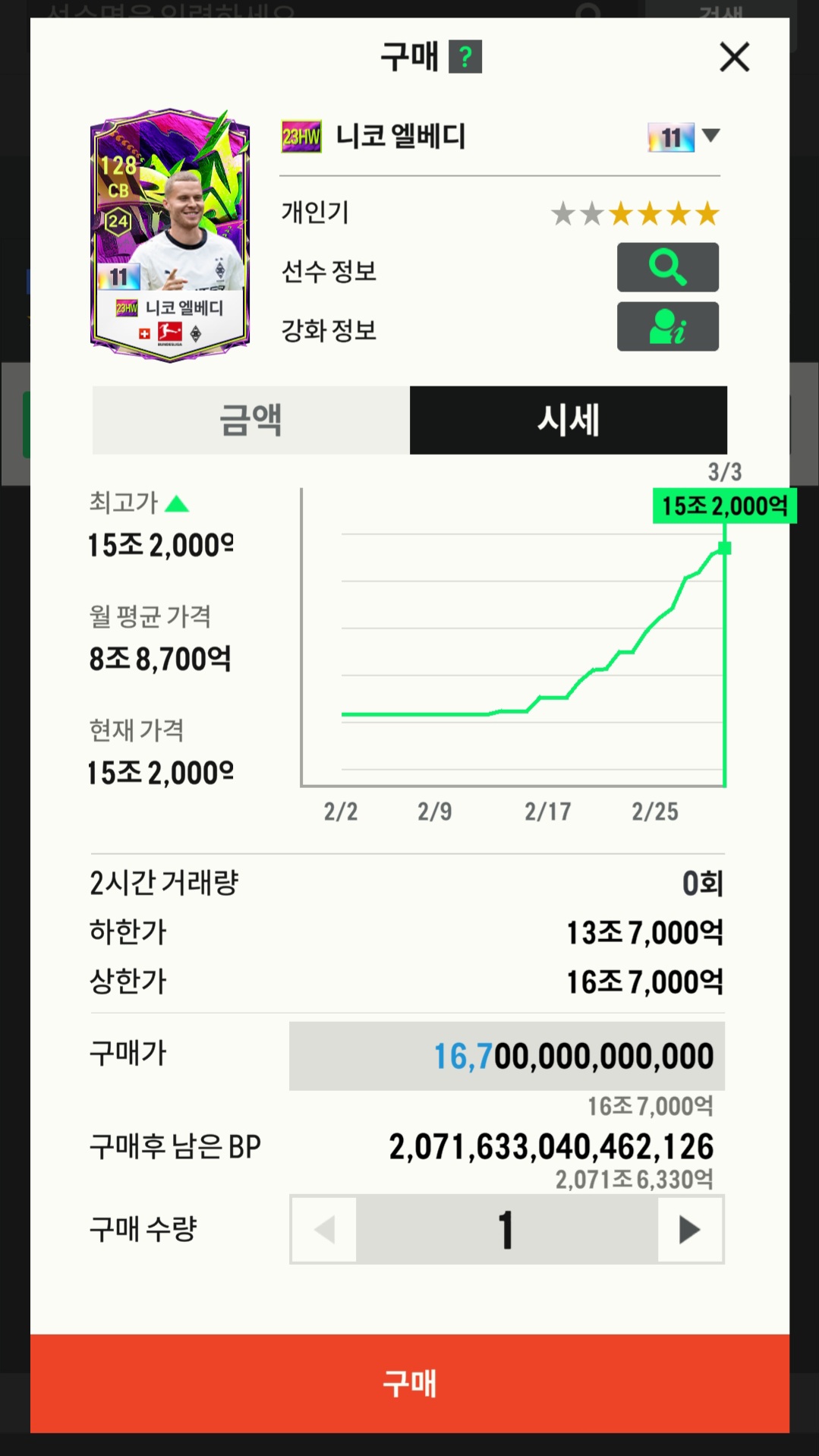Increase 구매 수량 with right arrow
Screen dimensions: 819x1456
point(690,1229)
